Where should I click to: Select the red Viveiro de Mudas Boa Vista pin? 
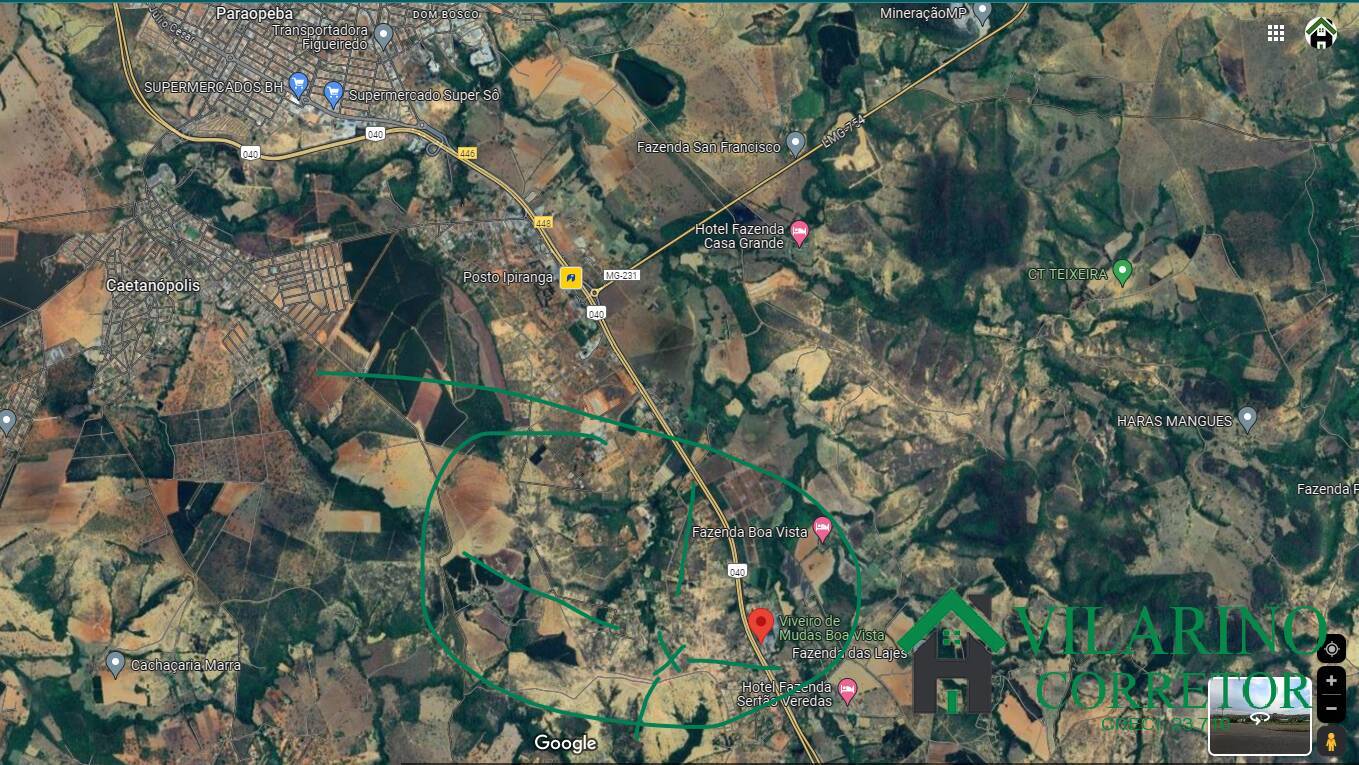(761, 625)
